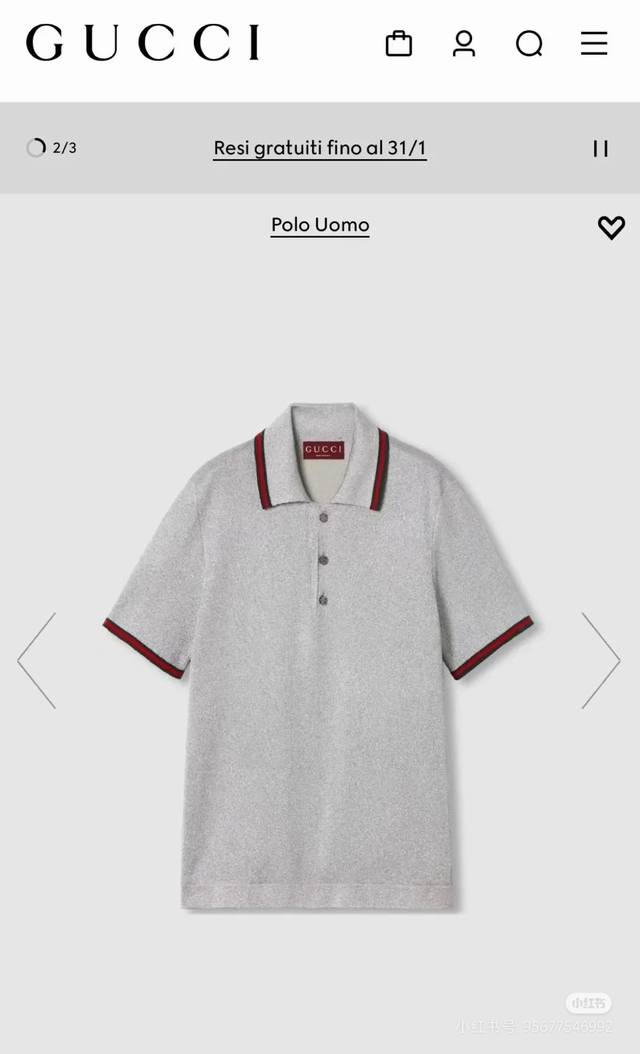Open the search magnifier
This screenshot has width=640, height=1054.
pyautogui.click(x=529, y=44)
